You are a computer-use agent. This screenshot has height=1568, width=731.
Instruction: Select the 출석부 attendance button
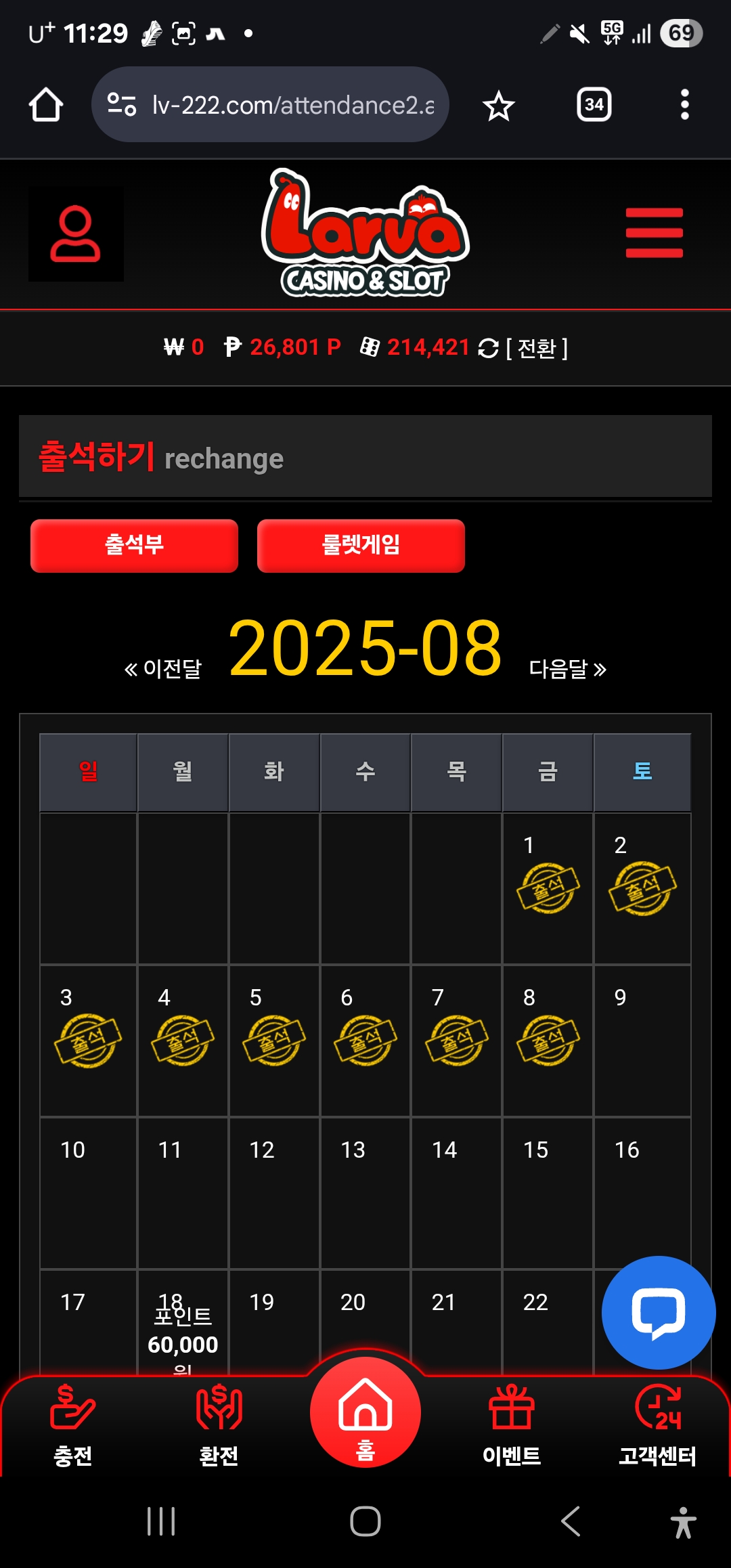click(134, 546)
